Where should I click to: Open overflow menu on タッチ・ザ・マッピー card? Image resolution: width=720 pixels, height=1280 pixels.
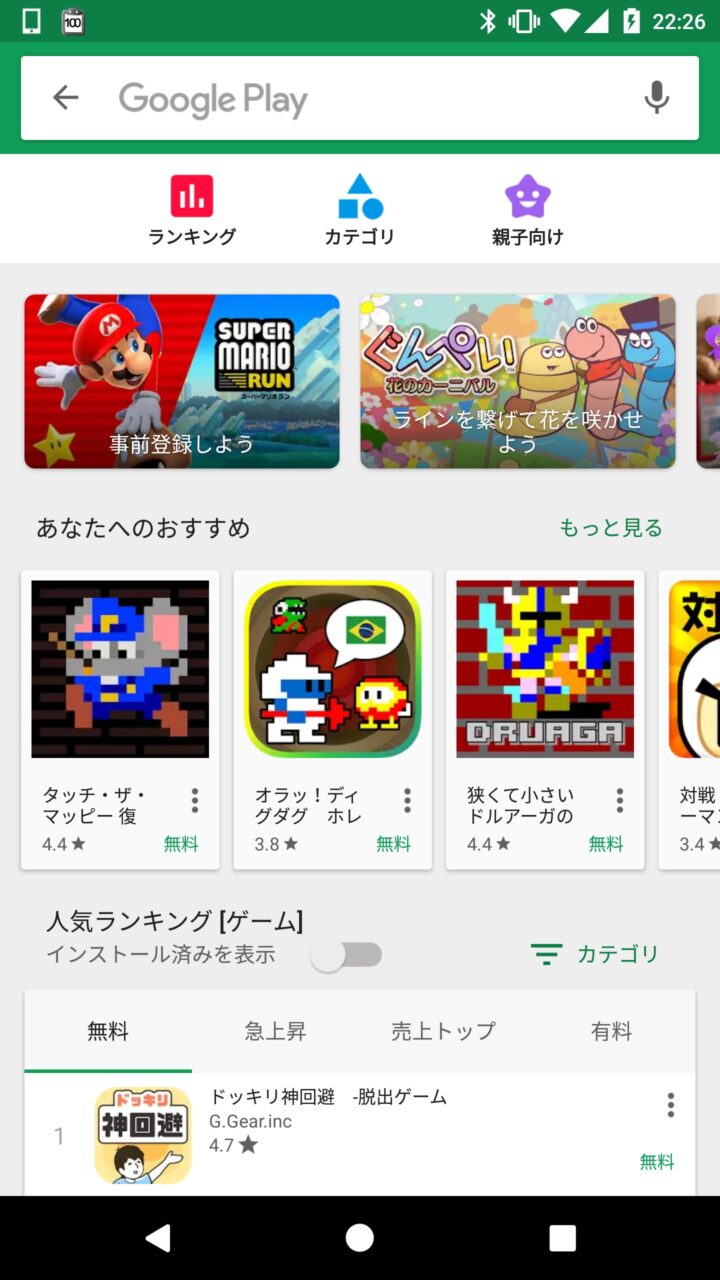coord(194,800)
